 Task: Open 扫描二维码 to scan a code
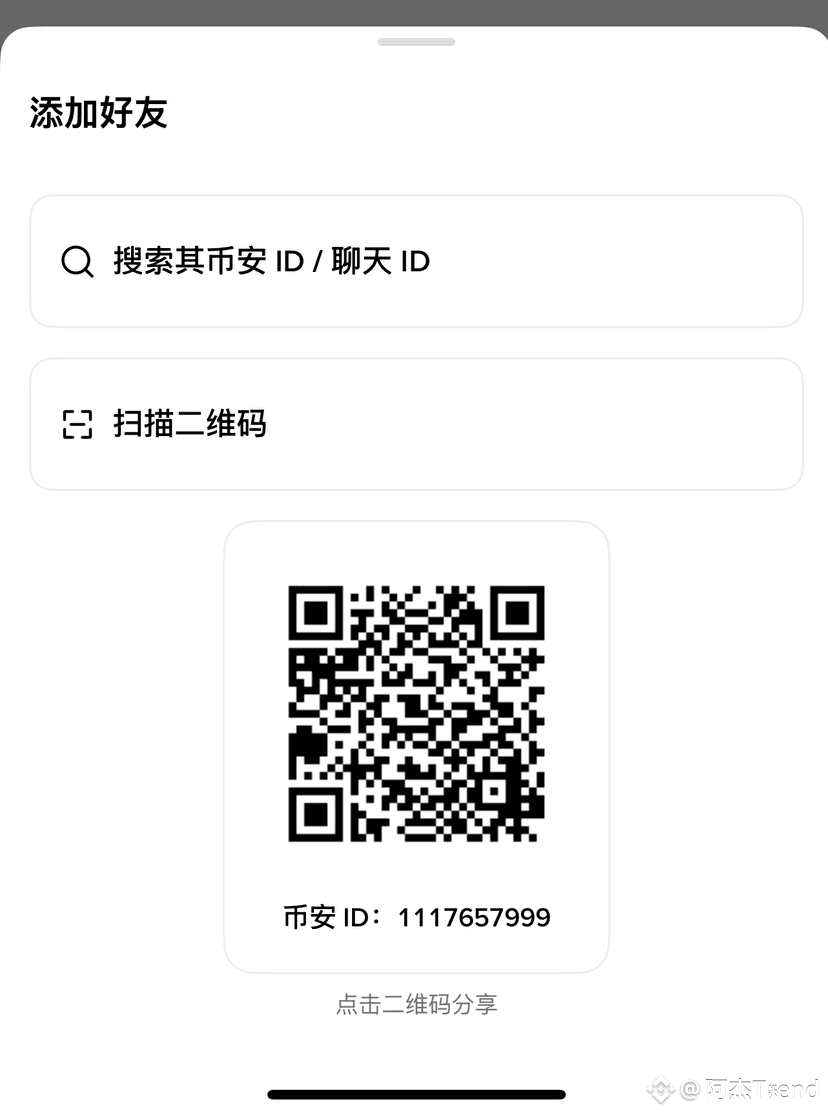(x=416, y=424)
